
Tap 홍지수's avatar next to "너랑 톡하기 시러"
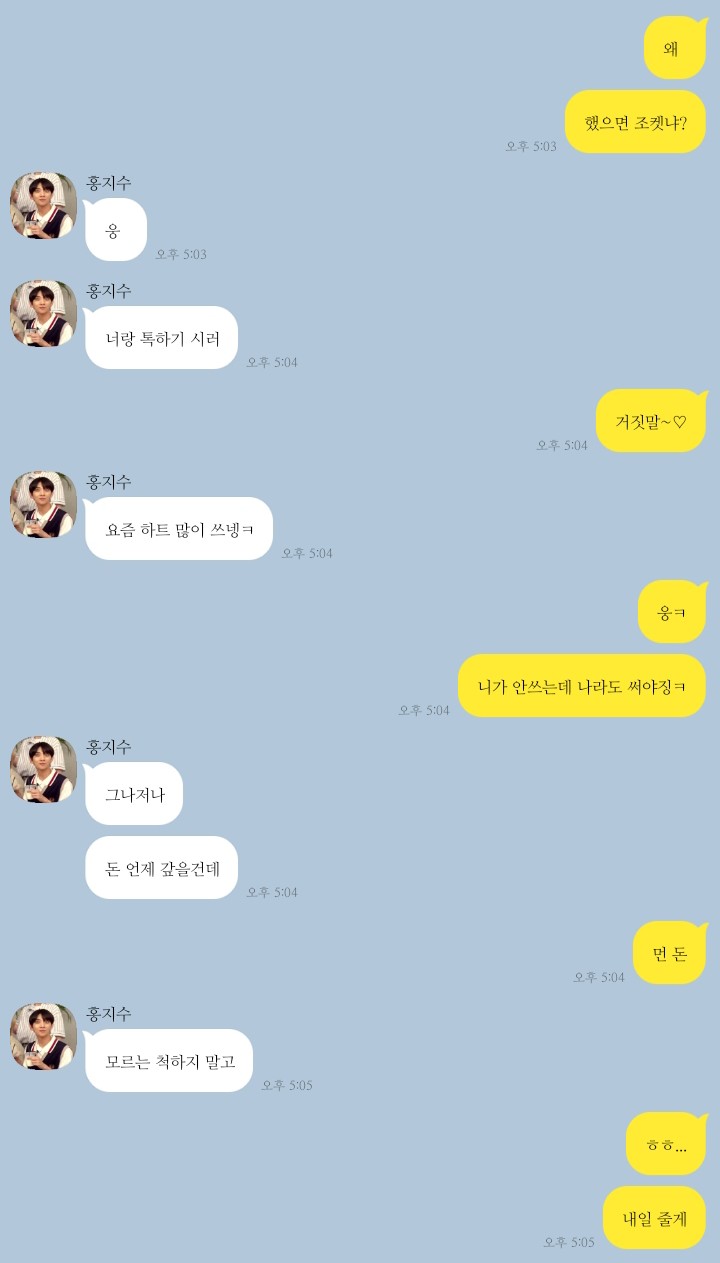pyautogui.click(x=44, y=314)
